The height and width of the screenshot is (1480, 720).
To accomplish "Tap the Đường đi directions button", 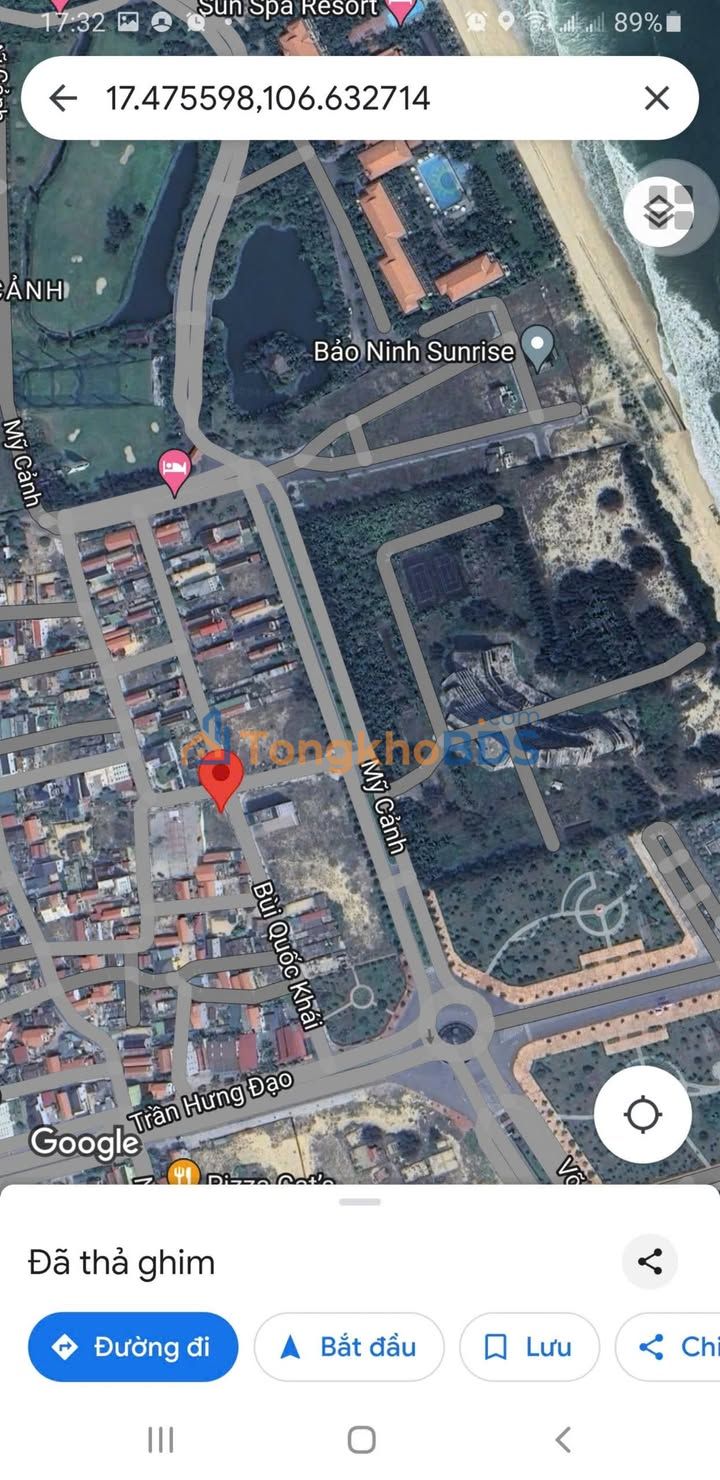I will point(133,1347).
